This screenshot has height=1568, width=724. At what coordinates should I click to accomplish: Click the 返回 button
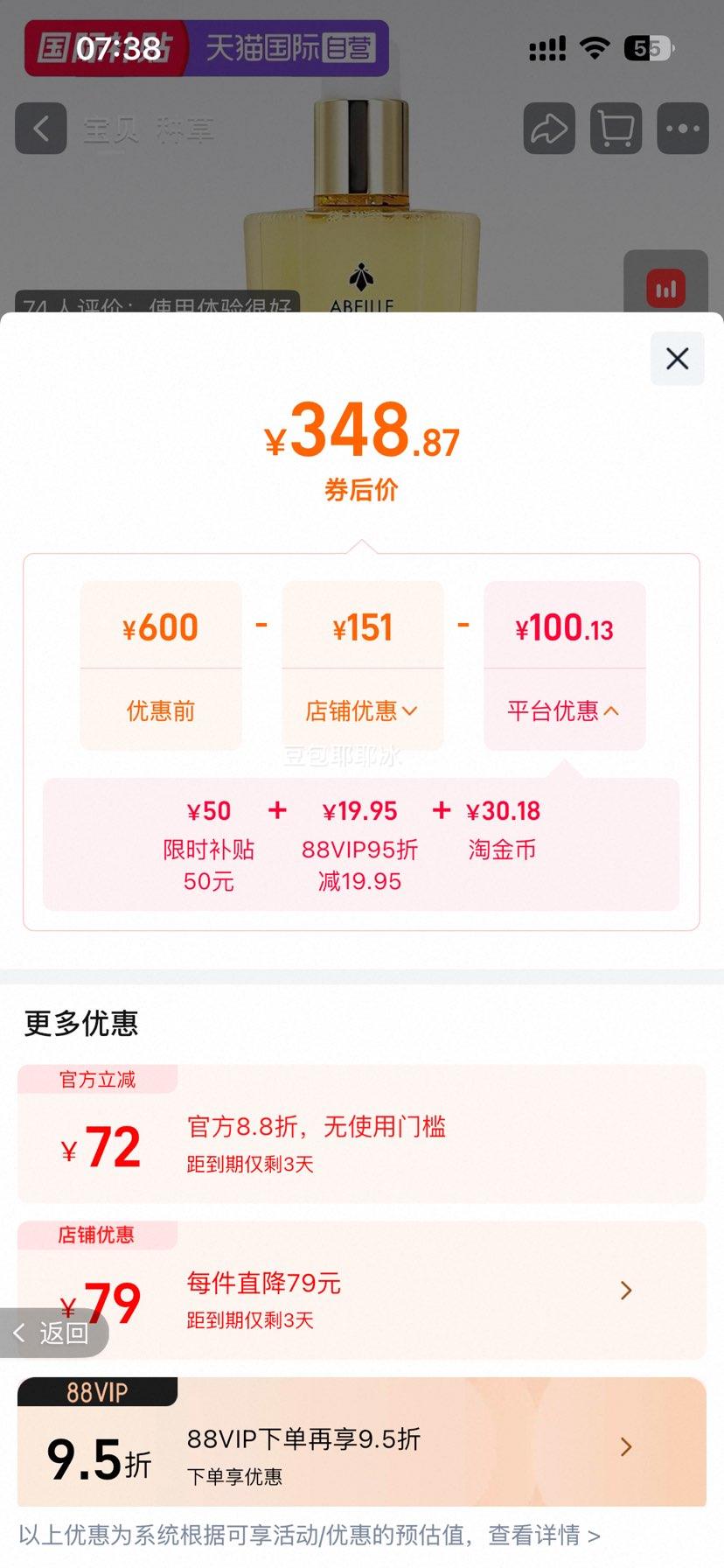pos(54,1332)
